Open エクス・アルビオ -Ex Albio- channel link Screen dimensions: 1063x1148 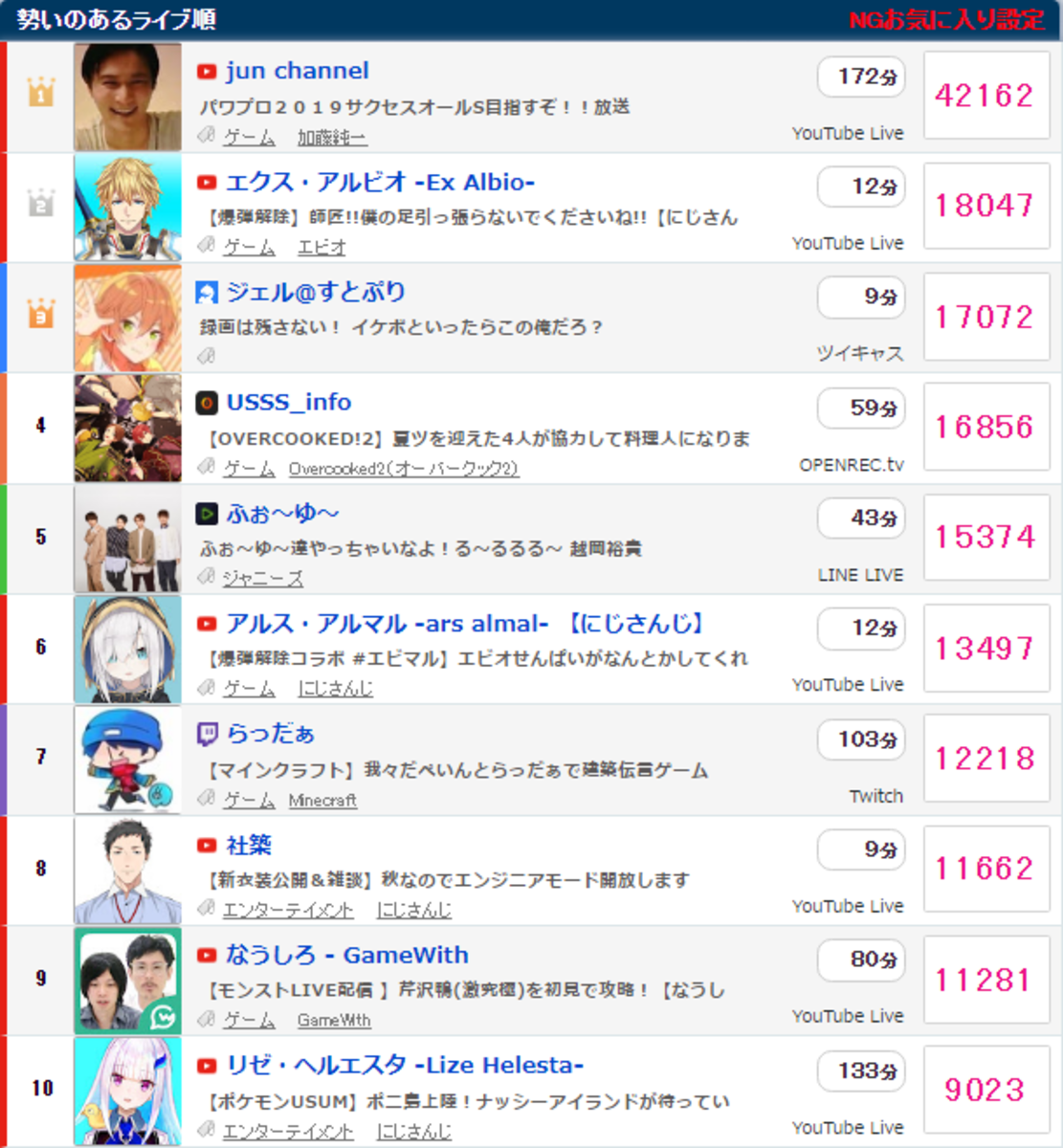tap(380, 183)
